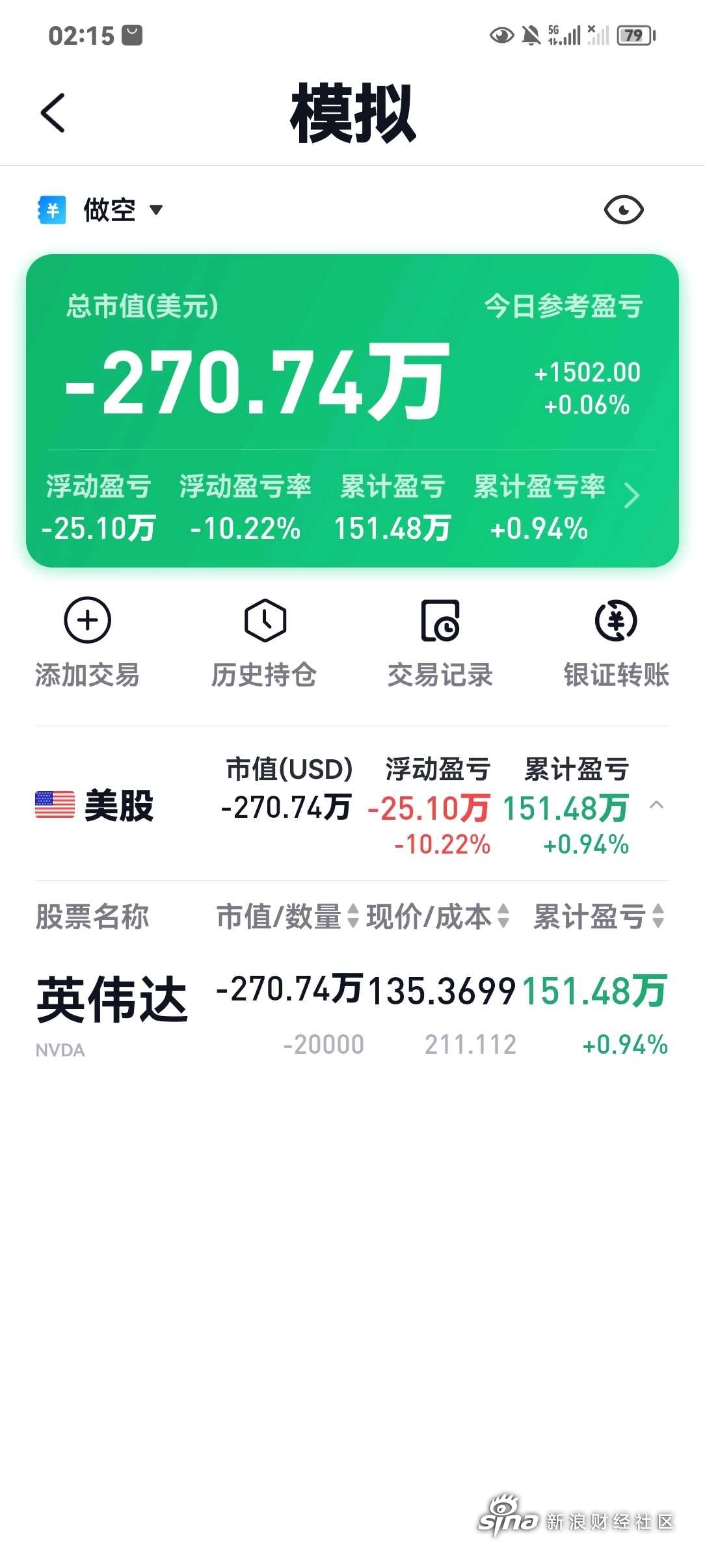Toggle the eye icon to hide amounts
The height and width of the screenshot is (1568, 705).
tap(623, 210)
